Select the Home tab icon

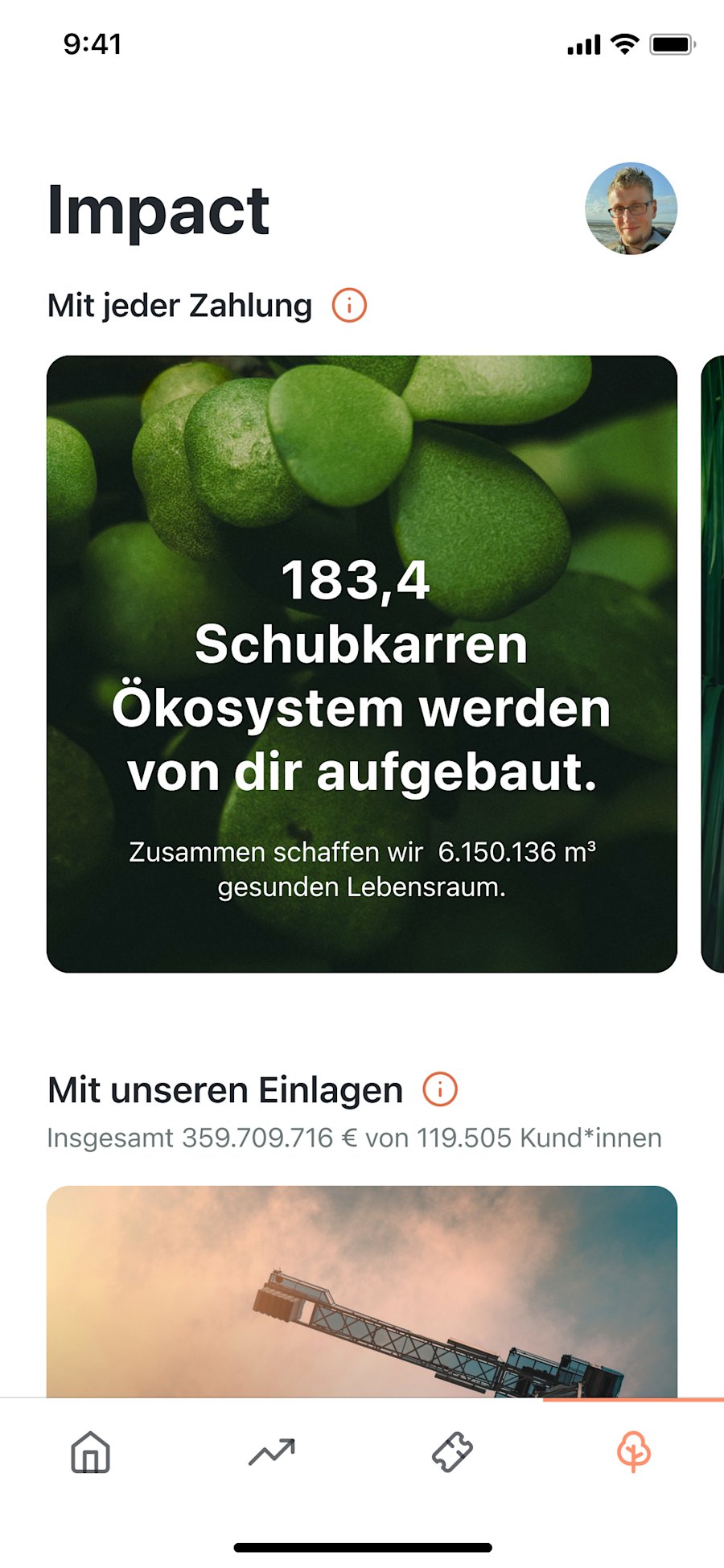[x=91, y=1454]
